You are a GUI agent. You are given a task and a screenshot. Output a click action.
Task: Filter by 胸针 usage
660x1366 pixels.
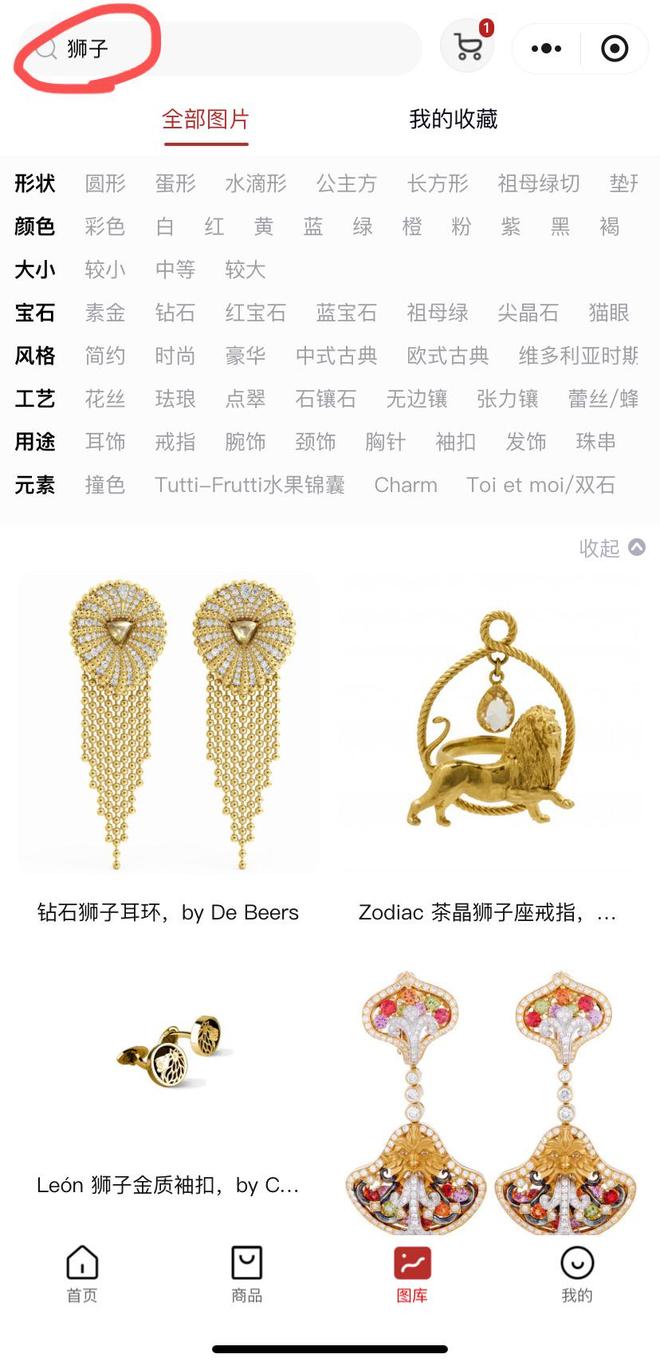pyautogui.click(x=385, y=442)
